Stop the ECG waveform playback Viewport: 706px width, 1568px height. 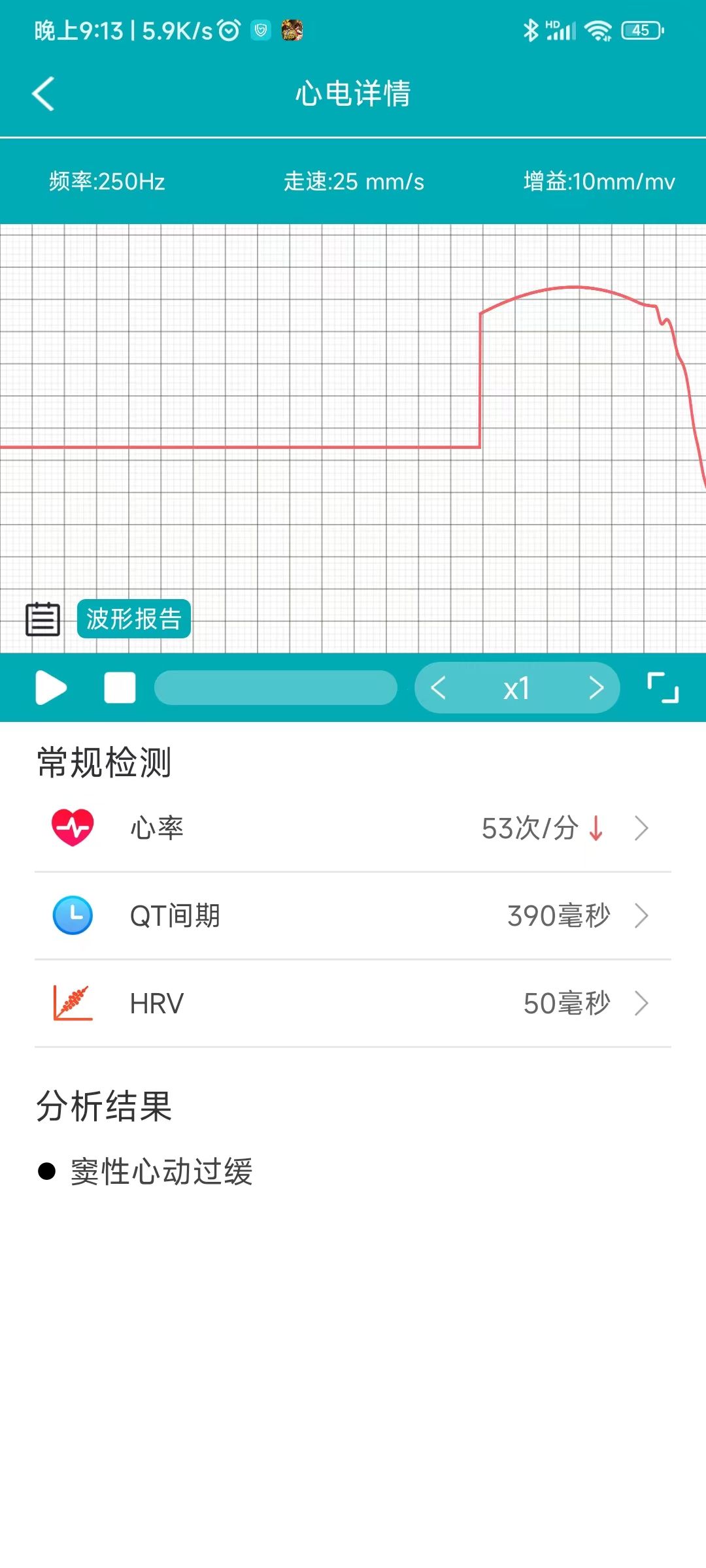[x=120, y=687]
